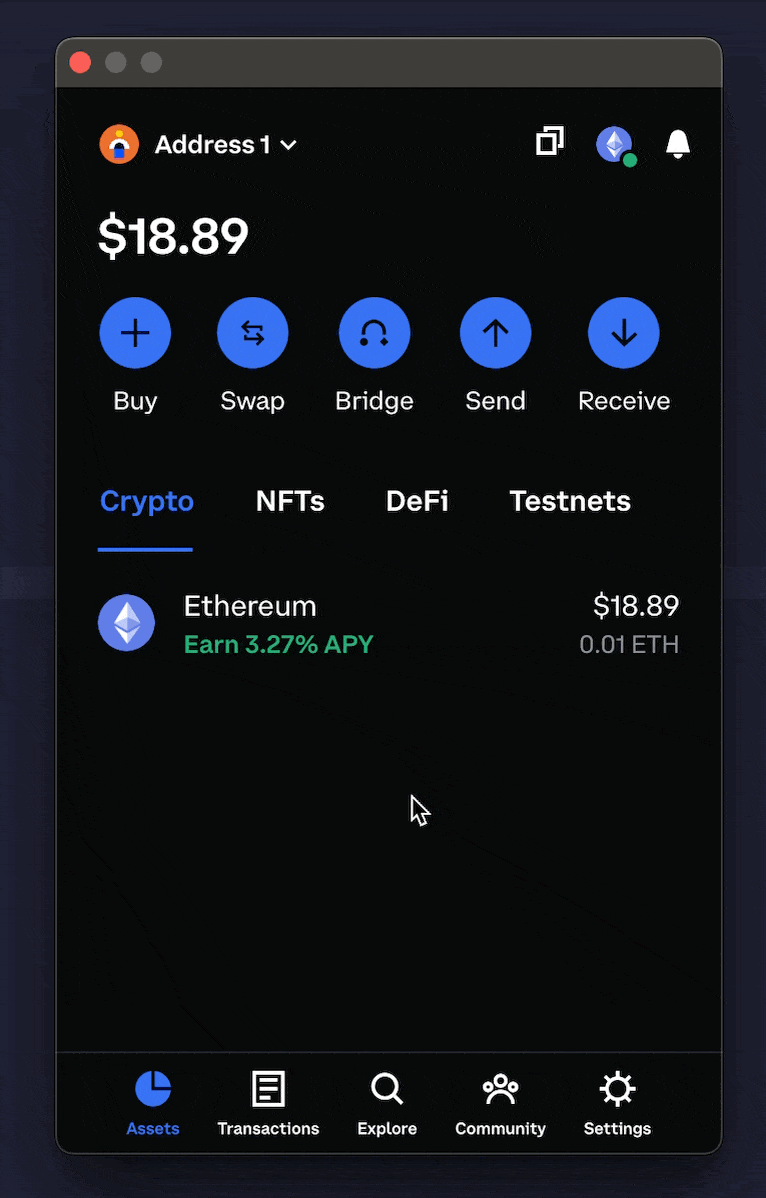Tap the copy address icon

[549, 142]
